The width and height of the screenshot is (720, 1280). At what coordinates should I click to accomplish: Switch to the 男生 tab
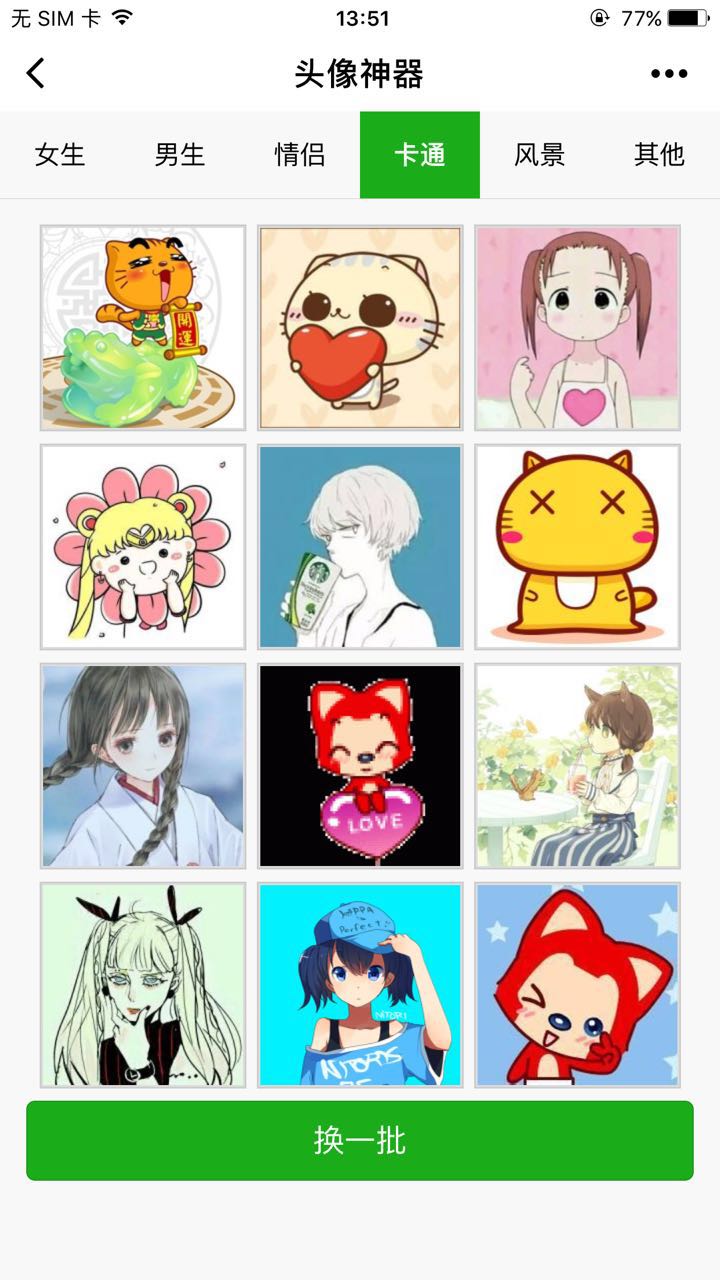[180, 155]
